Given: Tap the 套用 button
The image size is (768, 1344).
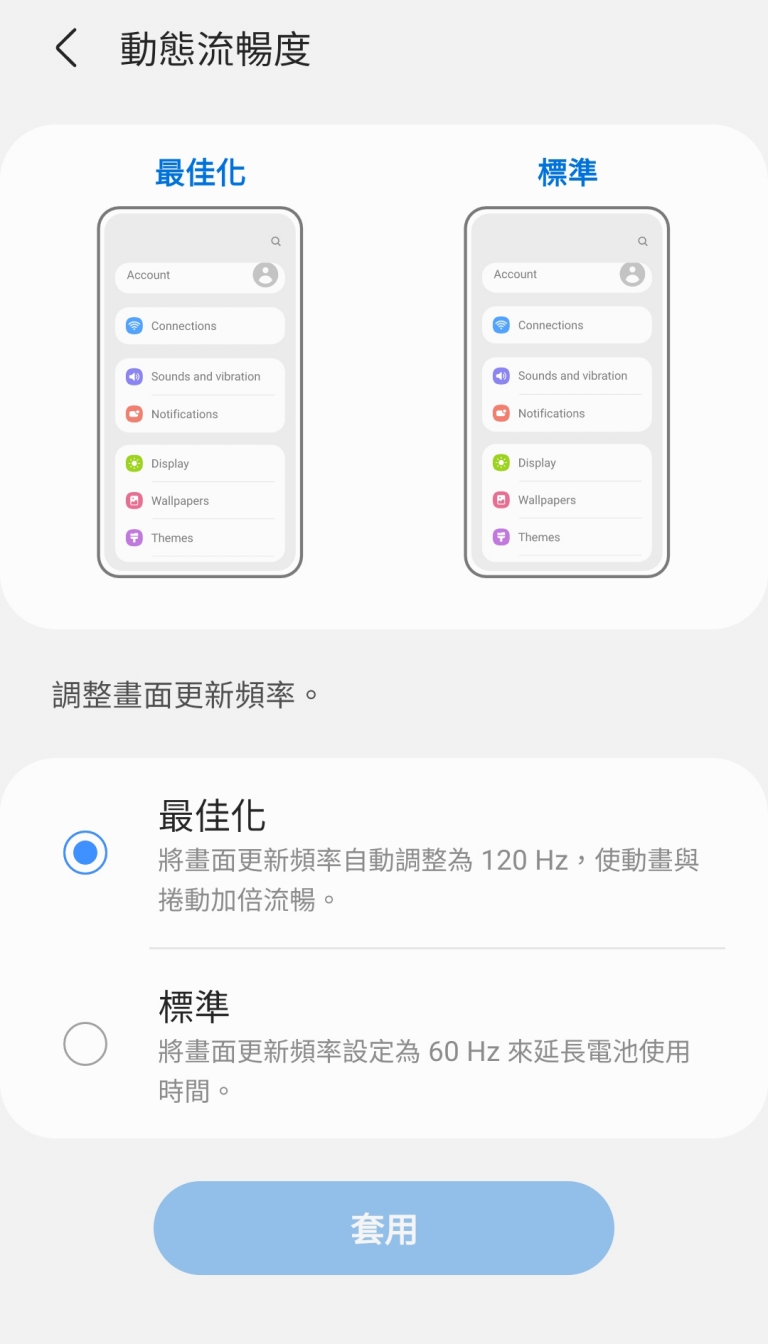Looking at the screenshot, I should (x=384, y=1228).
